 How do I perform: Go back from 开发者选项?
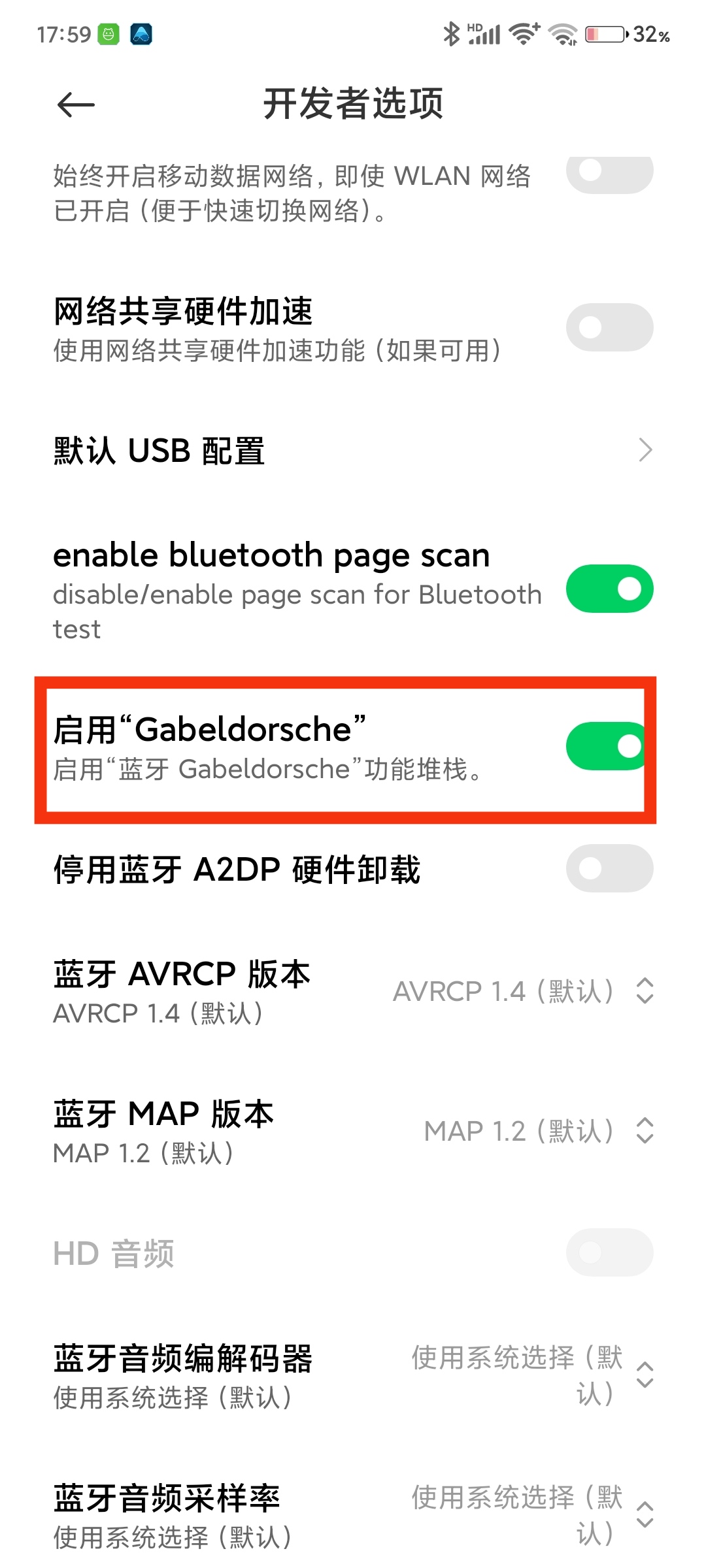point(76,105)
